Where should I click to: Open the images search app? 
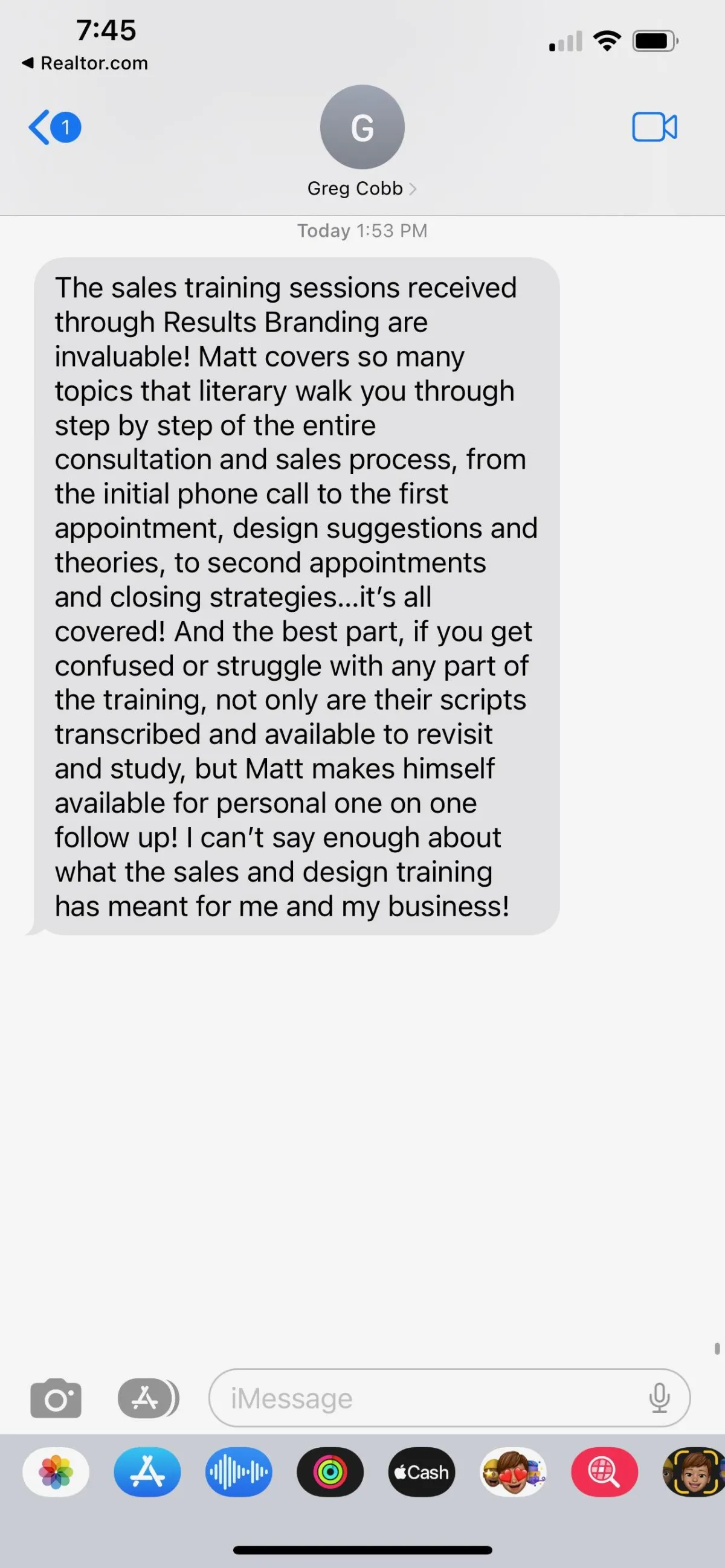point(605,1473)
